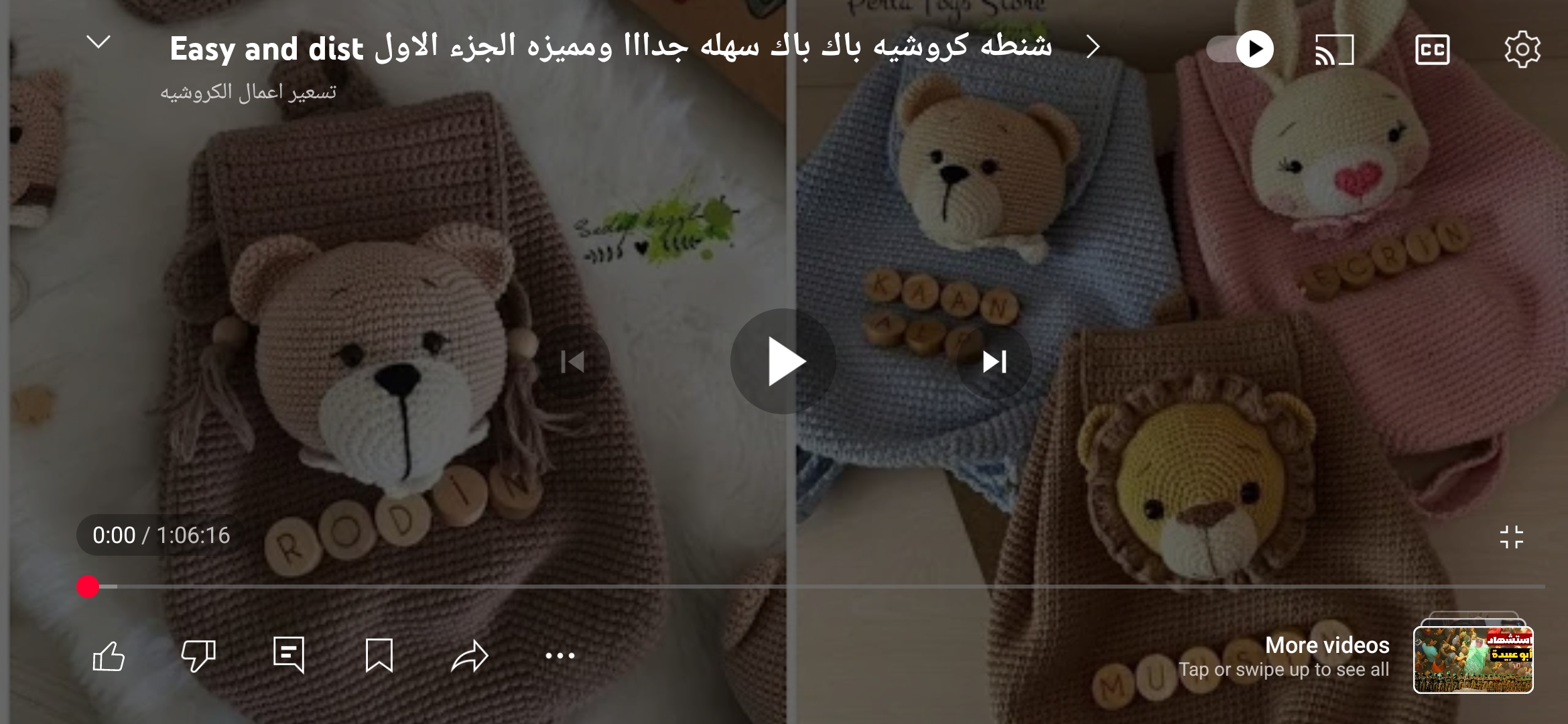Image resolution: width=1568 pixels, height=724 pixels.
Task: Open the video settings gear
Action: click(x=1522, y=50)
